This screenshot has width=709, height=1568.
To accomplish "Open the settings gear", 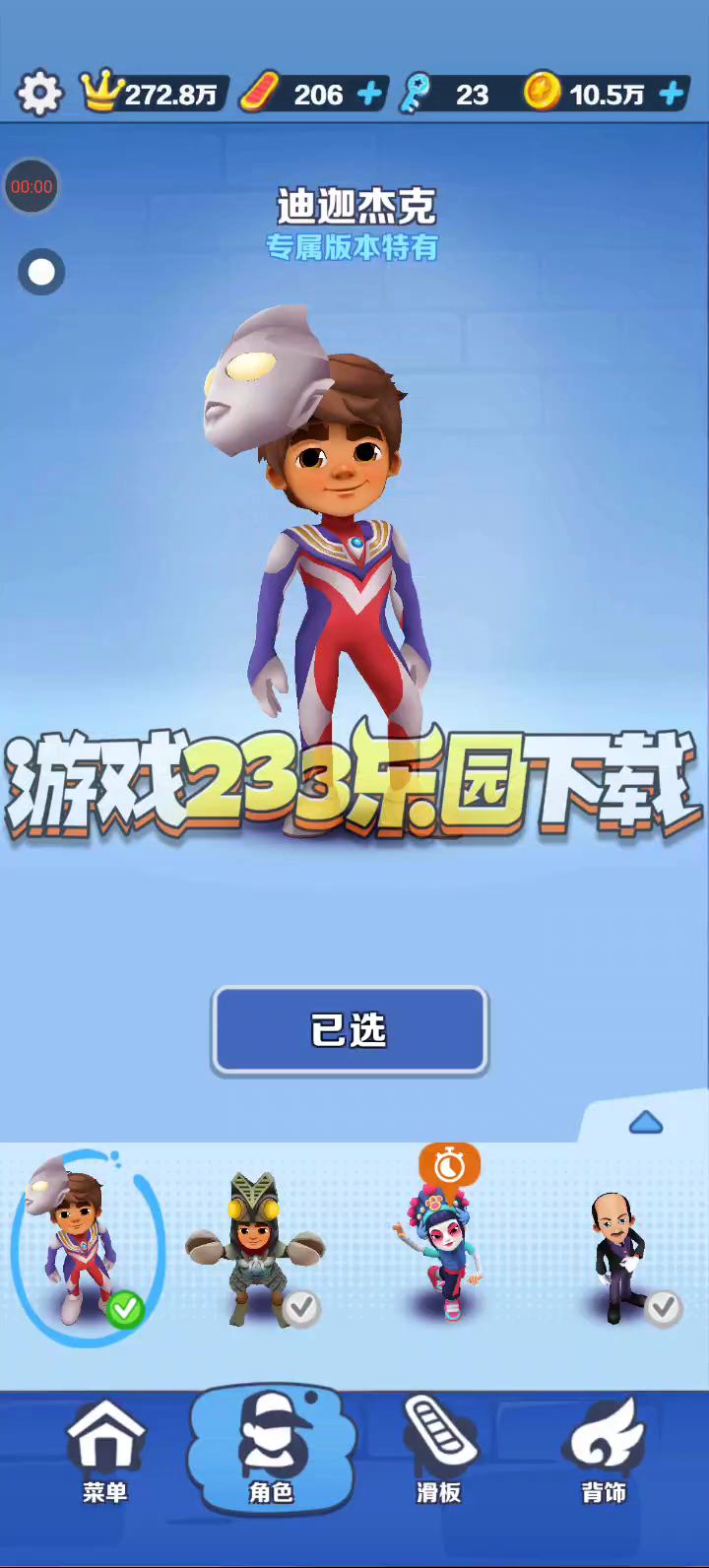I will pos(39,94).
